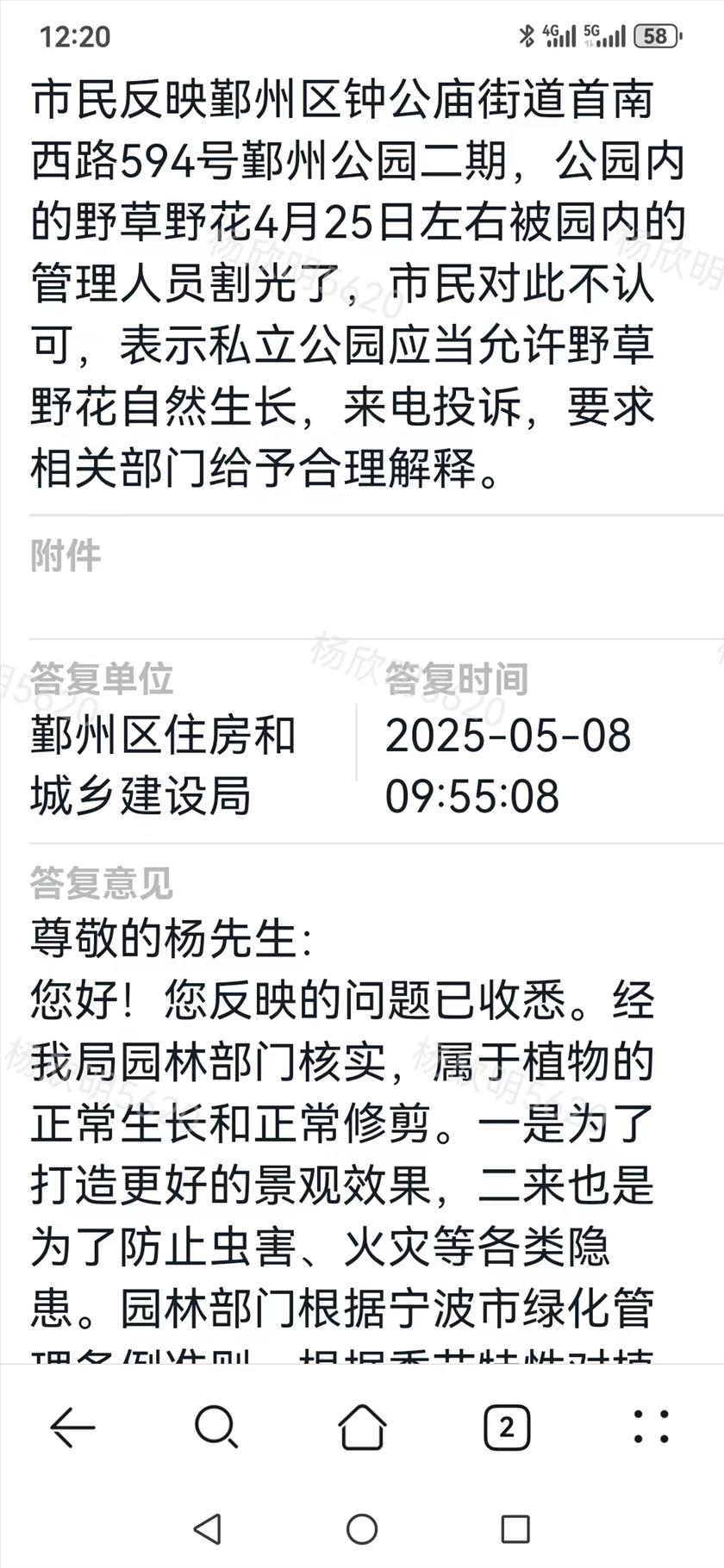Tap the system back triangle button

tap(207, 1529)
